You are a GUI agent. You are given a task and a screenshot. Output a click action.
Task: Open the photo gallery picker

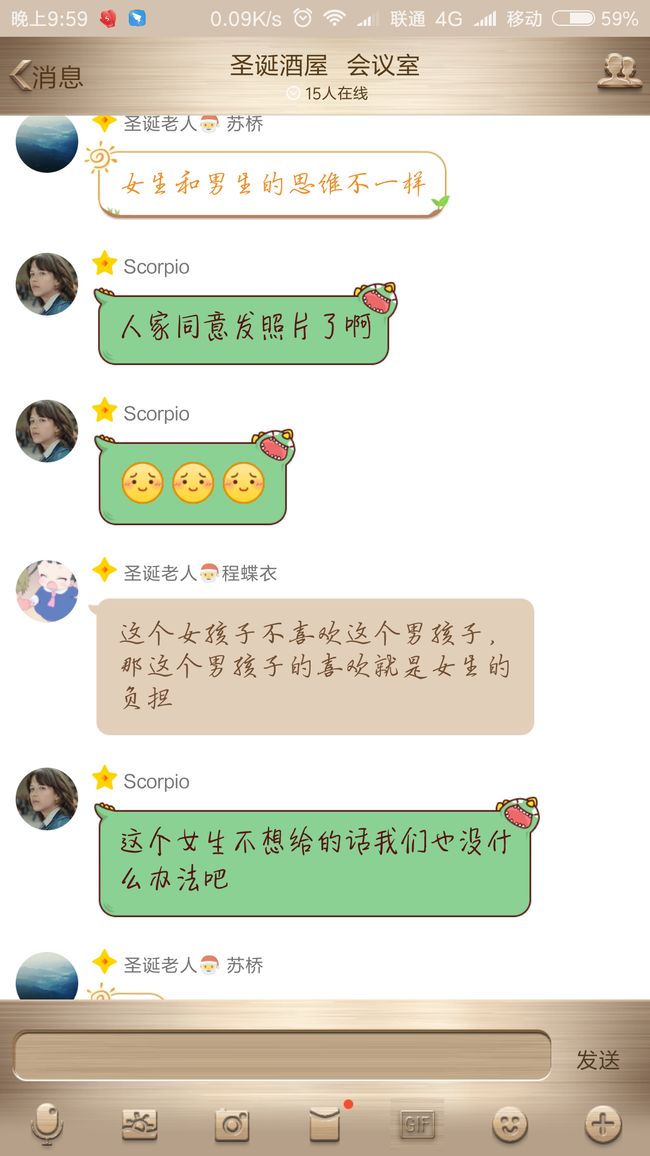tap(139, 1125)
